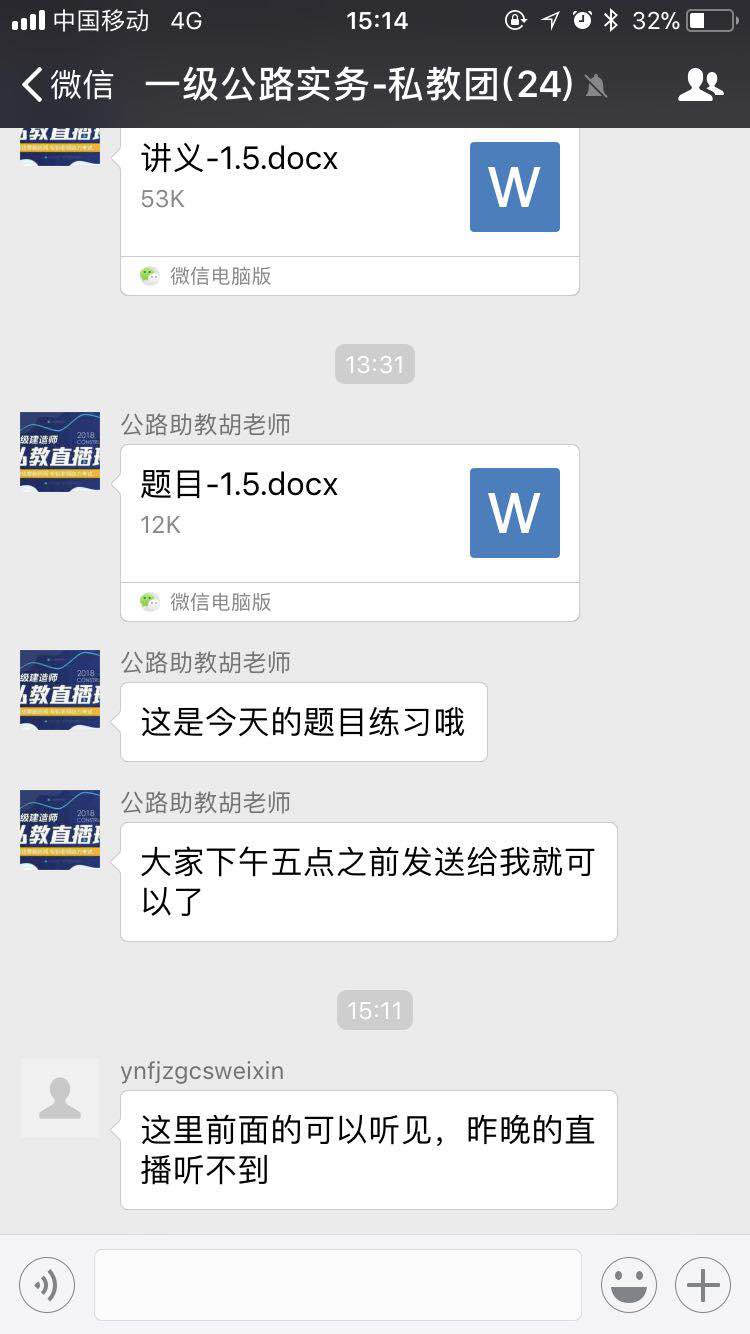The height and width of the screenshot is (1334, 750).
Task: Open the emoji sticker panel
Action: point(629,1284)
